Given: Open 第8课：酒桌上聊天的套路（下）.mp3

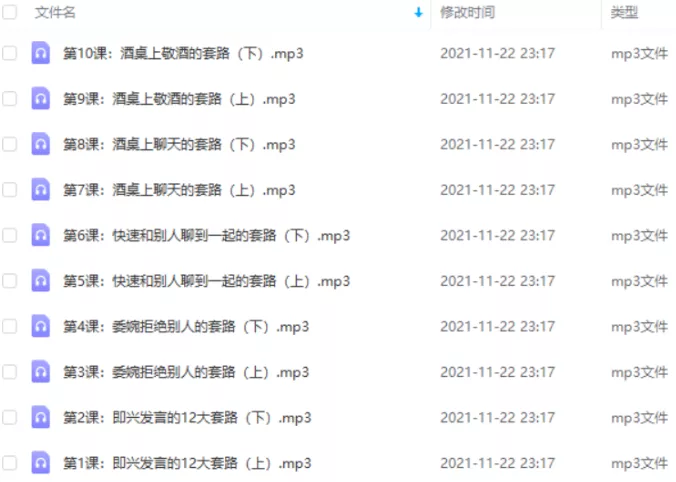Looking at the screenshot, I should (179, 144).
